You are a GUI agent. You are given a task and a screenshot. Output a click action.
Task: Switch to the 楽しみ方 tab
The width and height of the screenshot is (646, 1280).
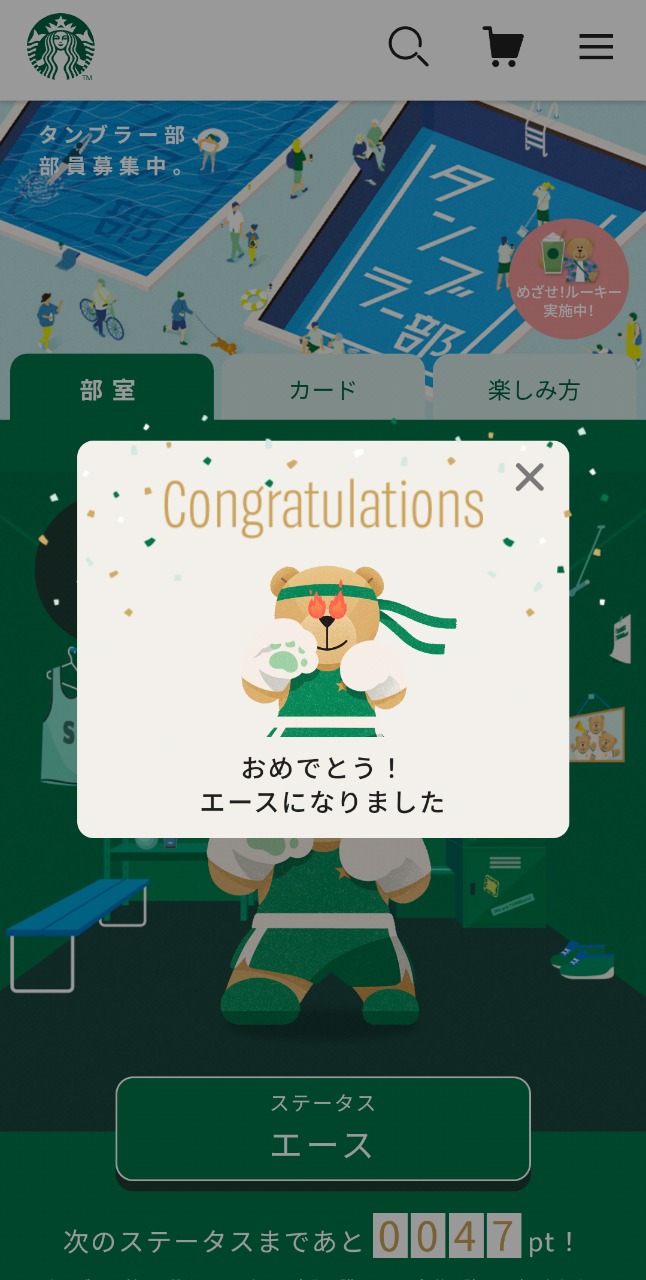click(x=534, y=388)
